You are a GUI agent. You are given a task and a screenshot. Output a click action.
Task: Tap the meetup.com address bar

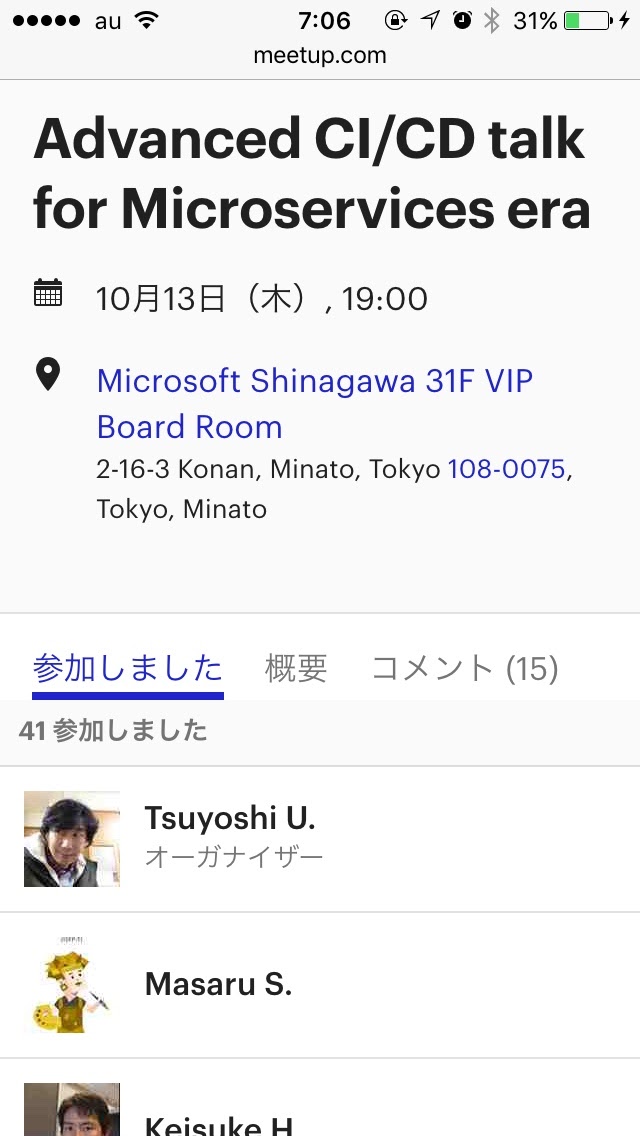(320, 55)
